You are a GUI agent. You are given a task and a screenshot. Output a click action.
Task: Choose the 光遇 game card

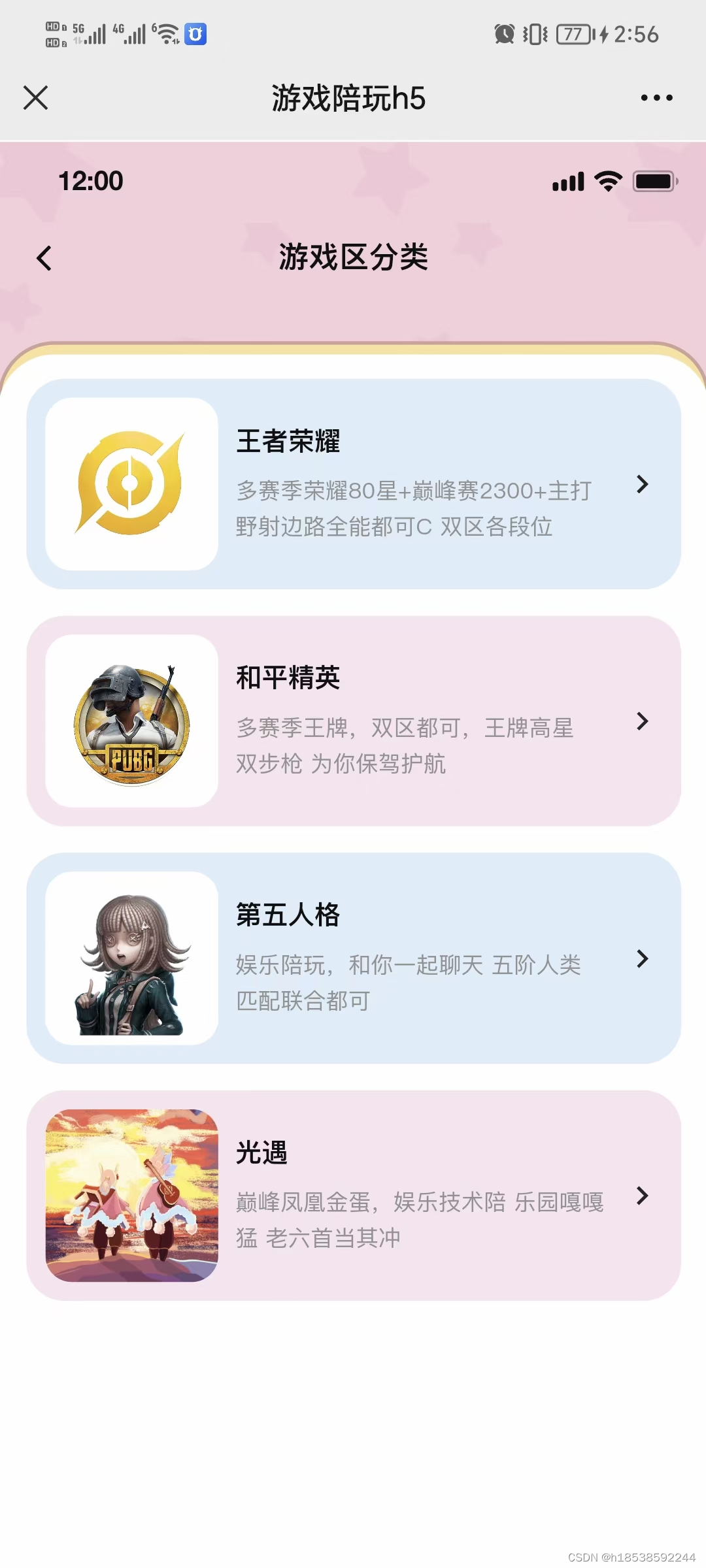click(354, 1195)
